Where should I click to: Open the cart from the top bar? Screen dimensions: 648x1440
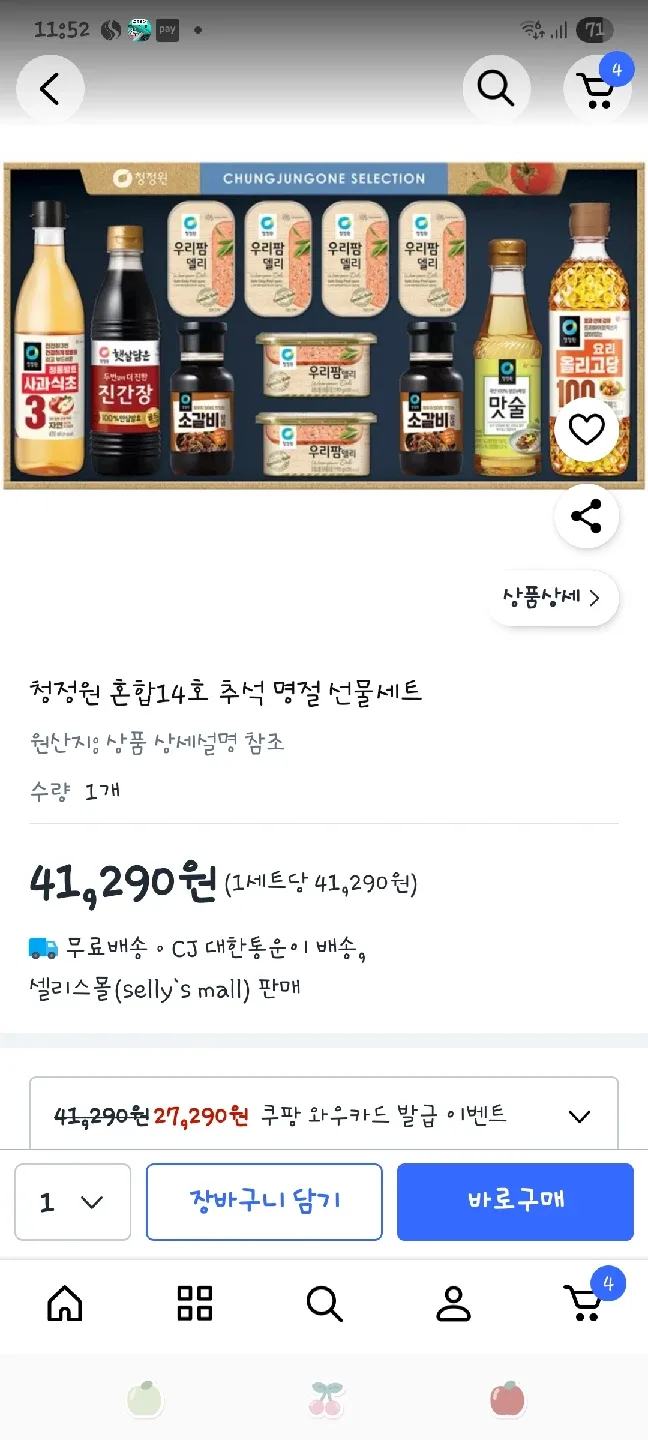pyautogui.click(x=596, y=90)
